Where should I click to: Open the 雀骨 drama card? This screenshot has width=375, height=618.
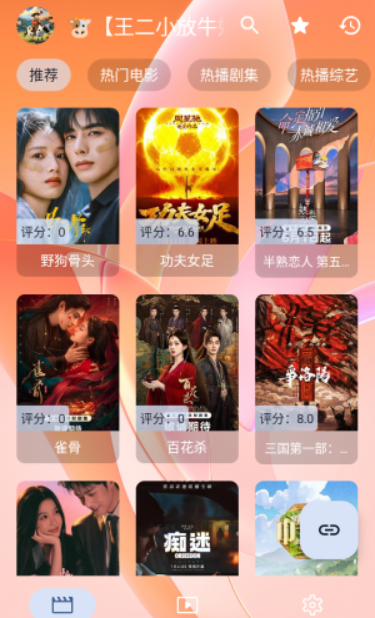(68, 379)
